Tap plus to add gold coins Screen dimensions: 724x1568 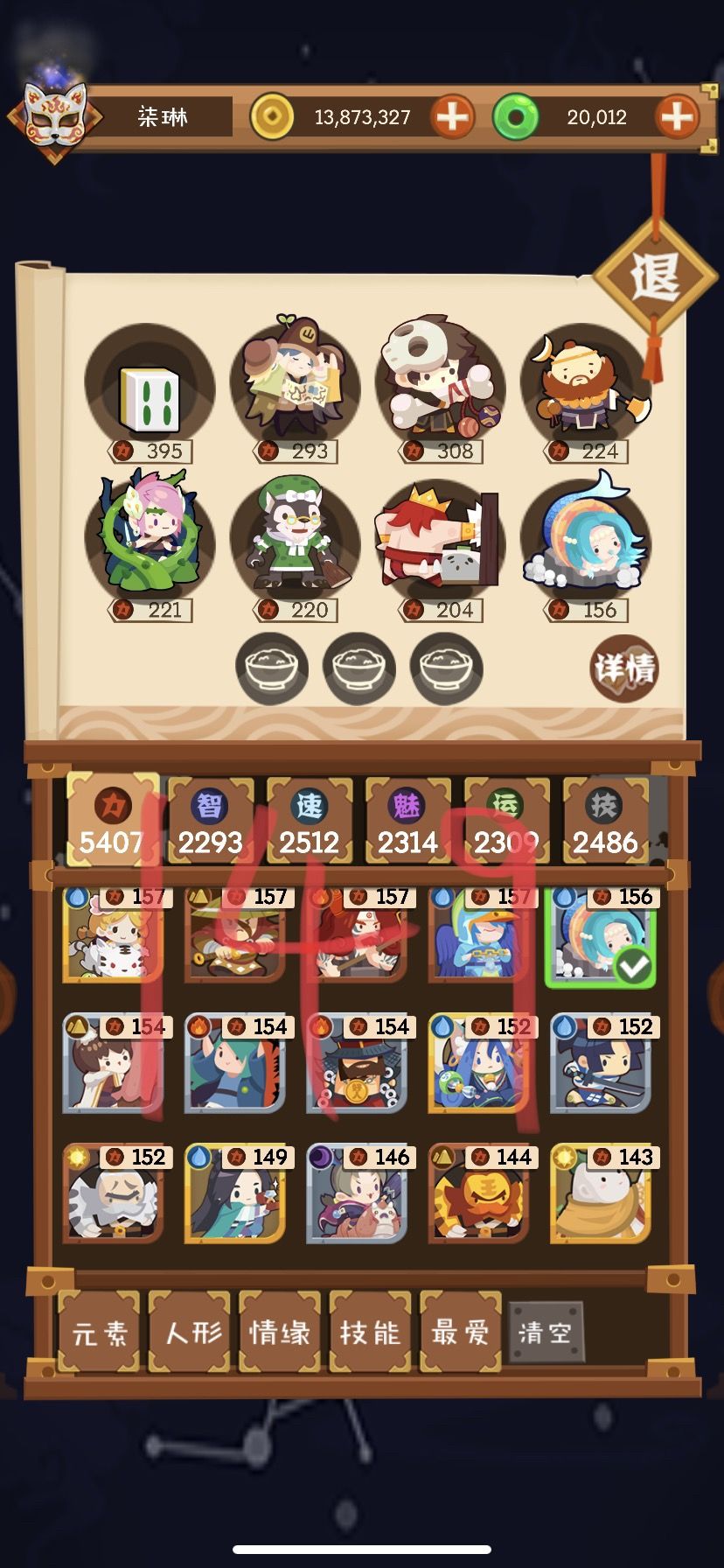[x=454, y=116]
